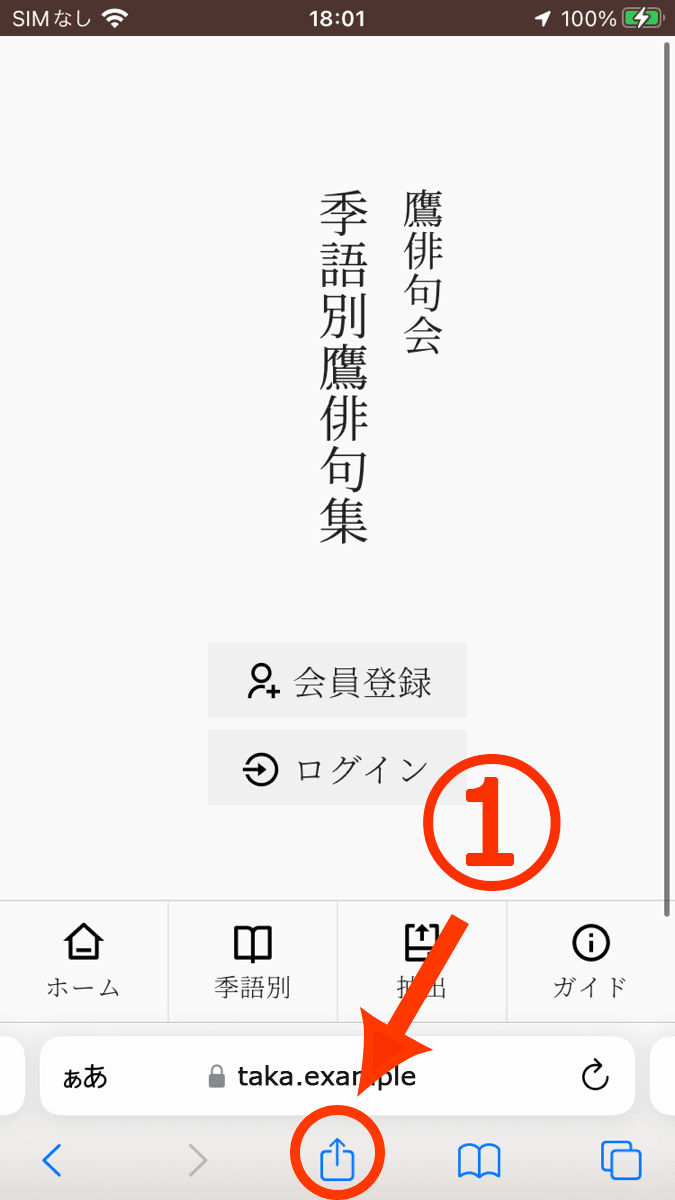Tap the 会員登録 button
675x1200 pixels.
click(337, 680)
